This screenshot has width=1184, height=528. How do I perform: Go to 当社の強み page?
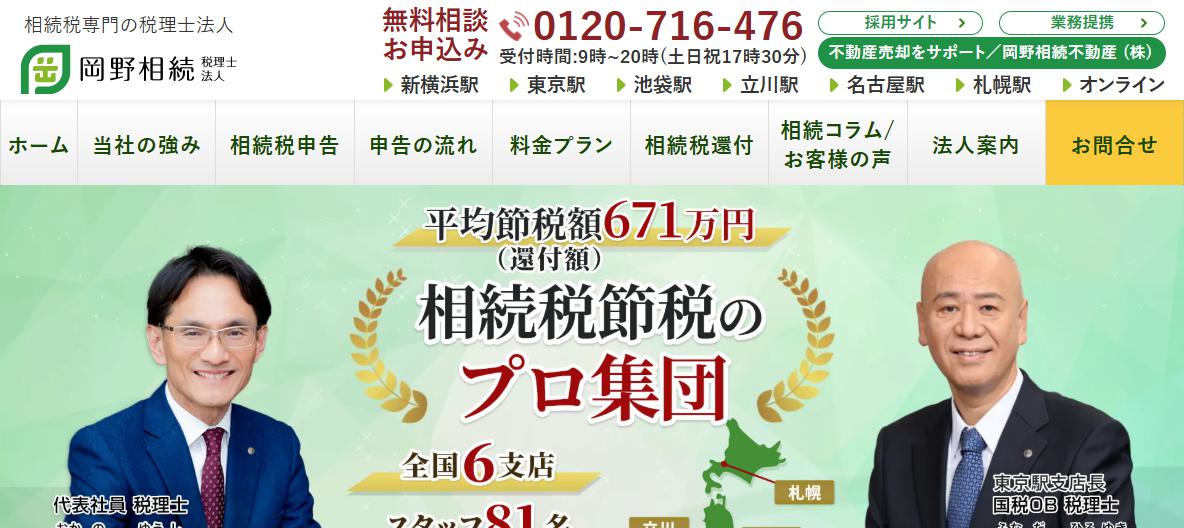point(147,144)
